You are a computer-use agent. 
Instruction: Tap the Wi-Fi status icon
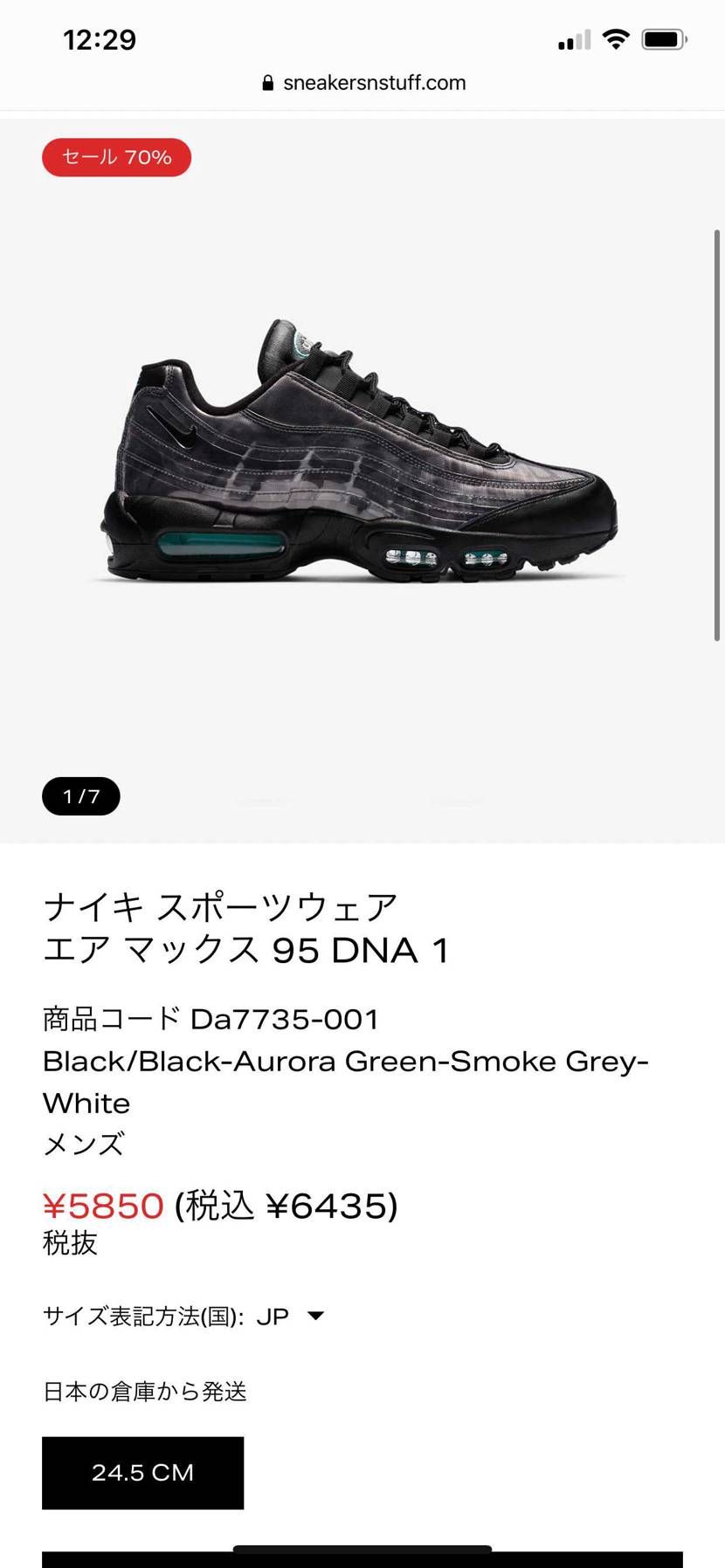(x=616, y=38)
